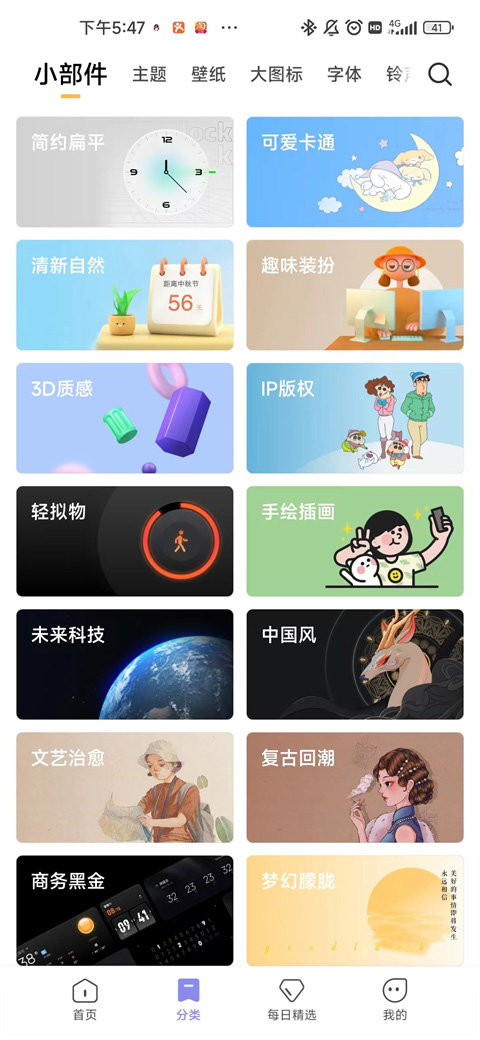Go to the 字体 top tab
This screenshot has width=480, height=1040.
(x=345, y=74)
